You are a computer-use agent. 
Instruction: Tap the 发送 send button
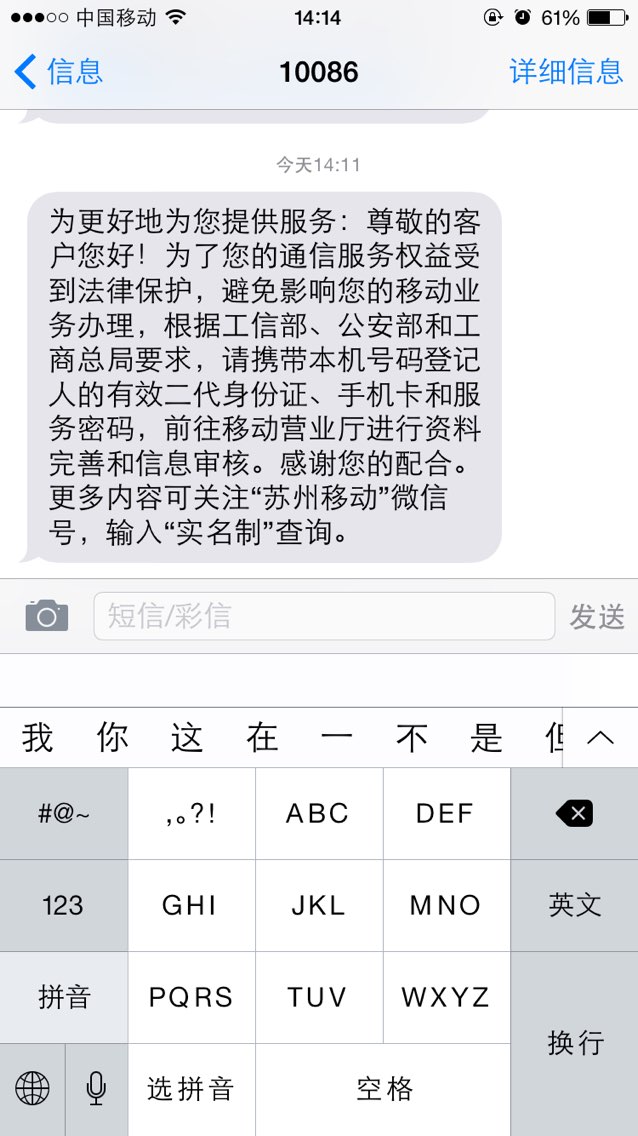[x=597, y=617]
